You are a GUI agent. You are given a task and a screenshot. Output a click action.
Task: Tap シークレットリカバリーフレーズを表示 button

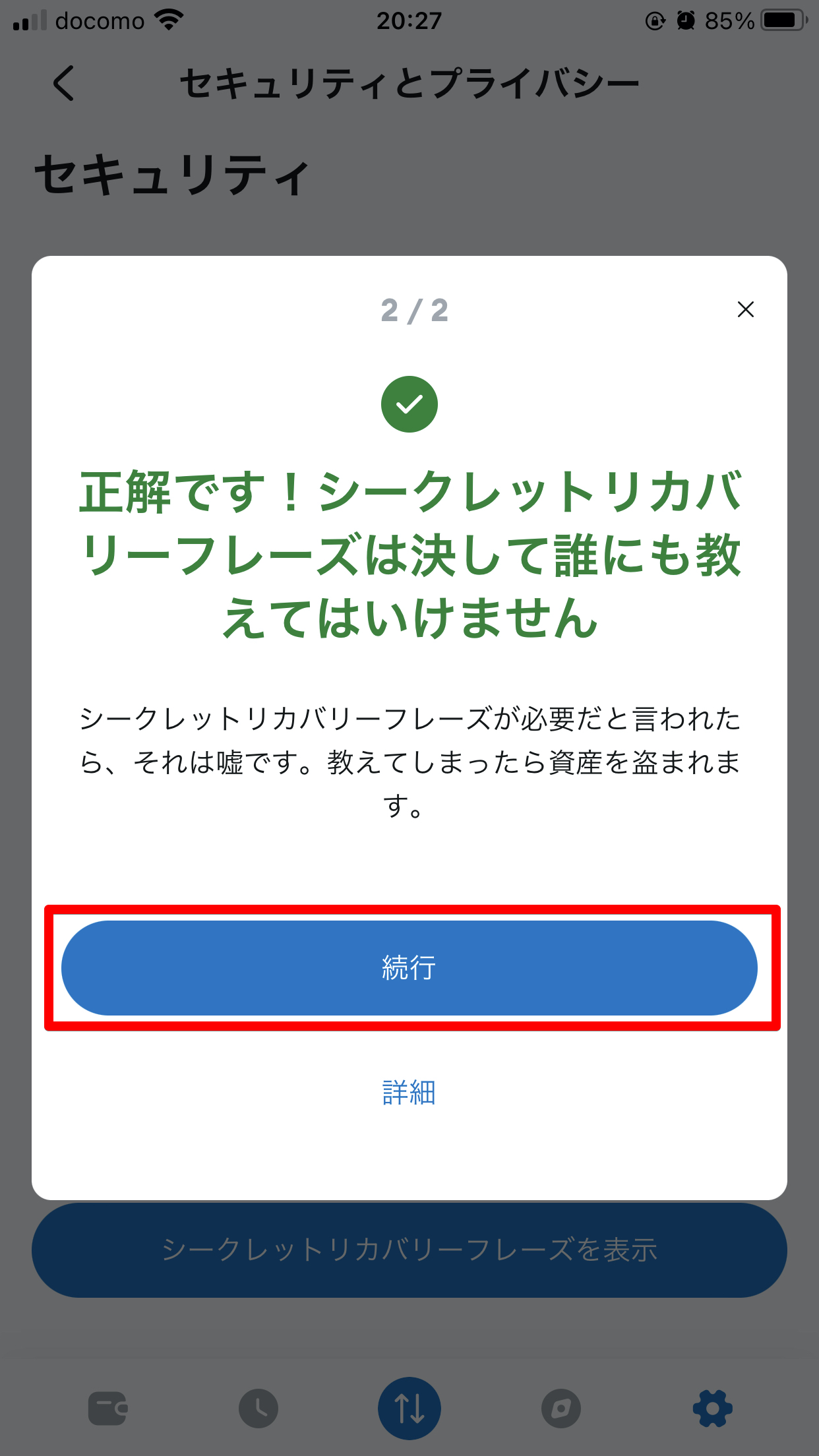pos(409,1250)
